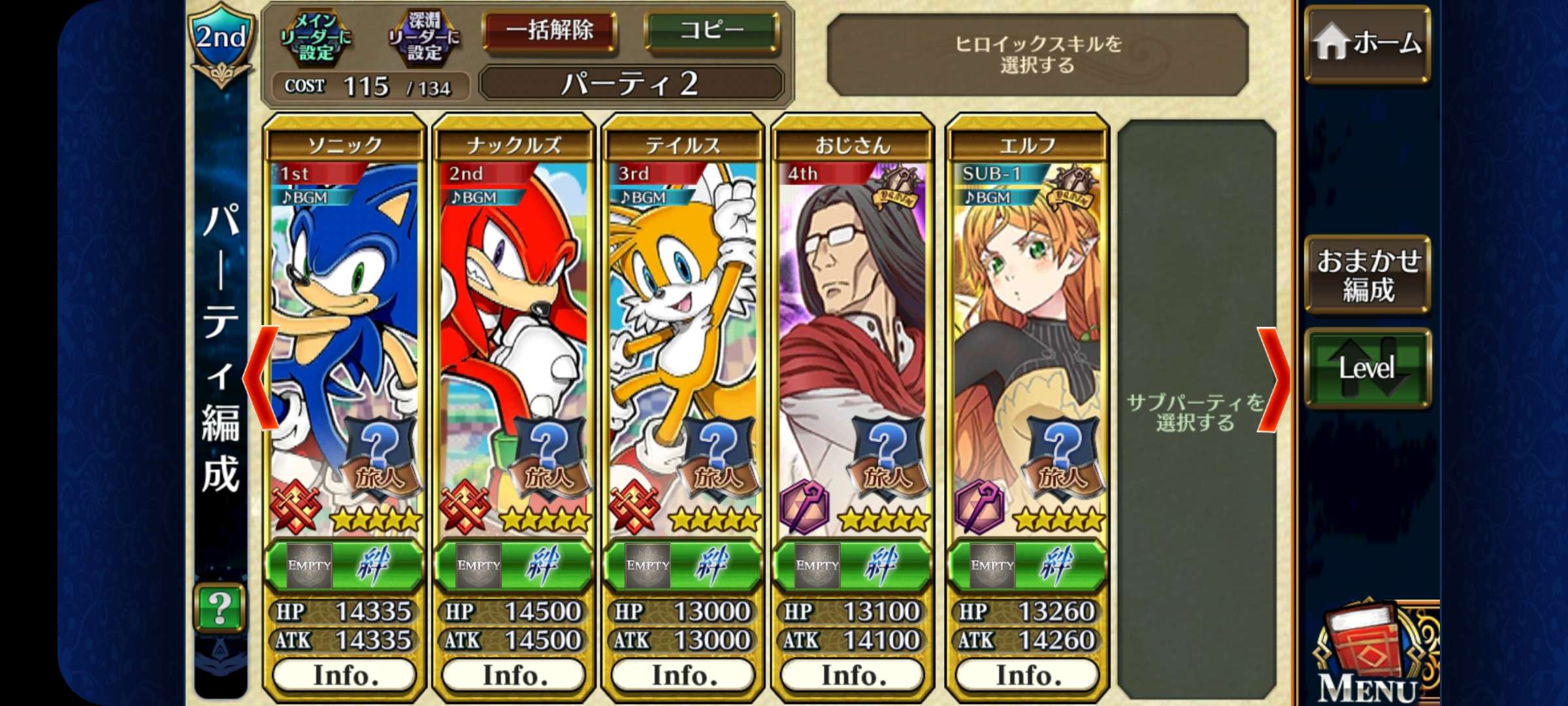Toggle the Level sort button
The width and height of the screenshot is (1568, 706).
click(1367, 368)
